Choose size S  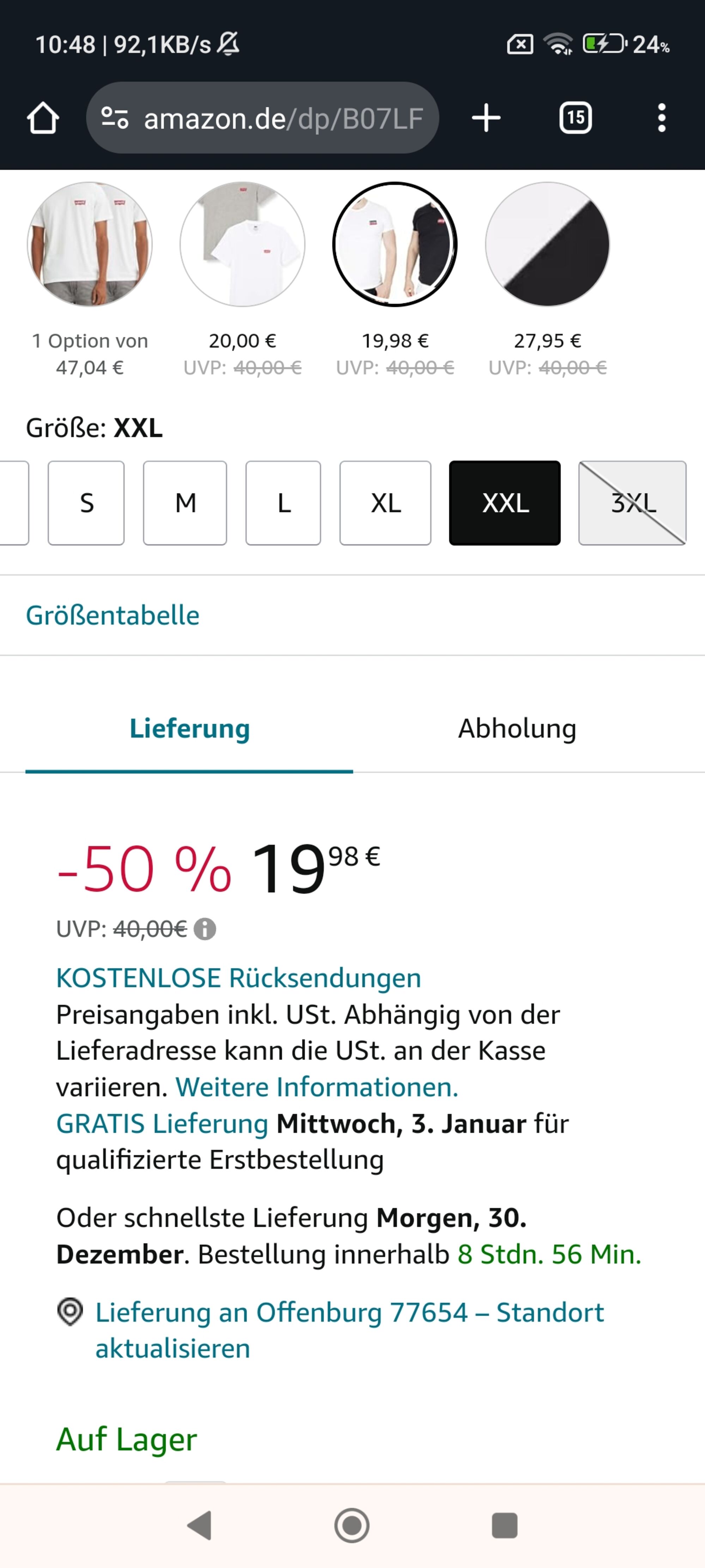86,503
